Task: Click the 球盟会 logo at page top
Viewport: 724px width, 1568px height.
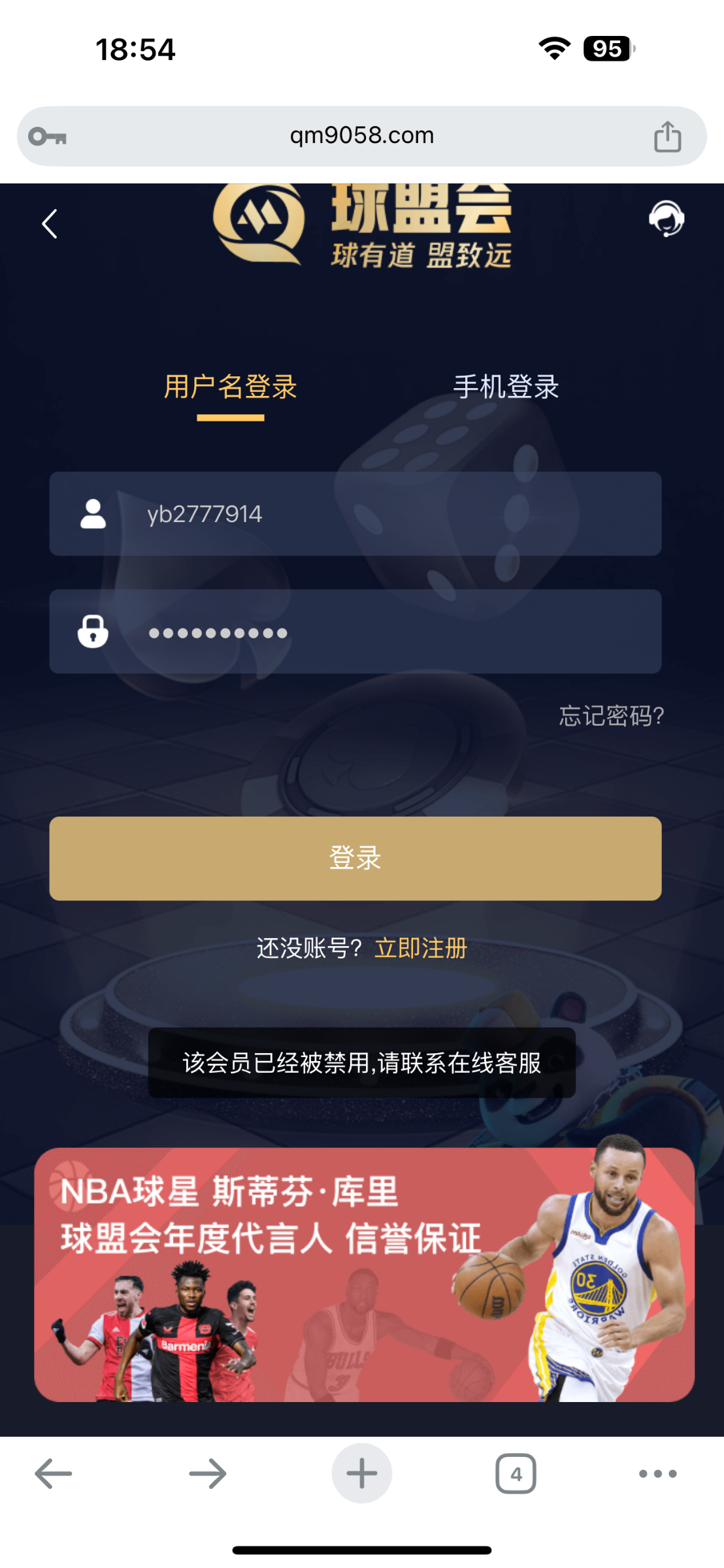Action: [x=362, y=229]
